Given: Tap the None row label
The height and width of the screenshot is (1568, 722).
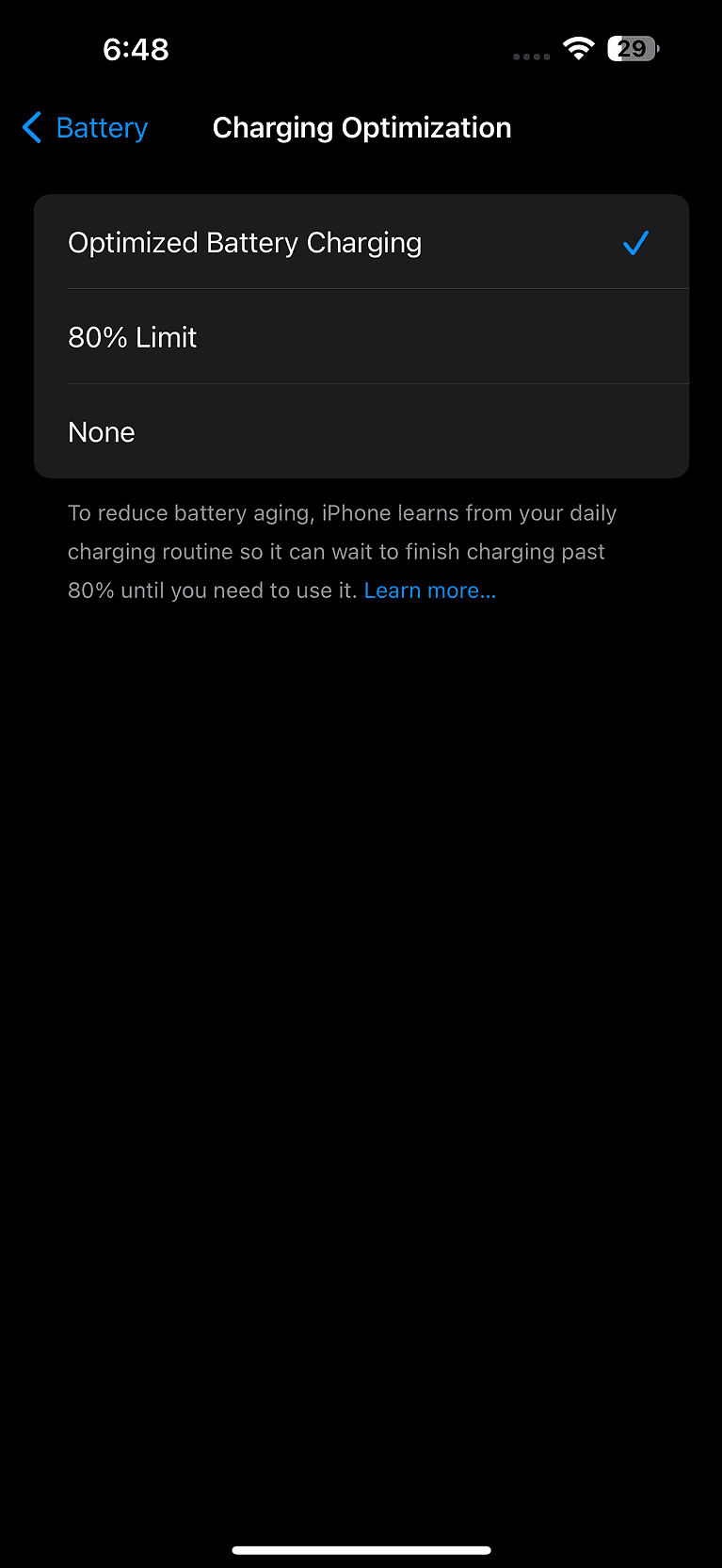Looking at the screenshot, I should coord(101,431).
